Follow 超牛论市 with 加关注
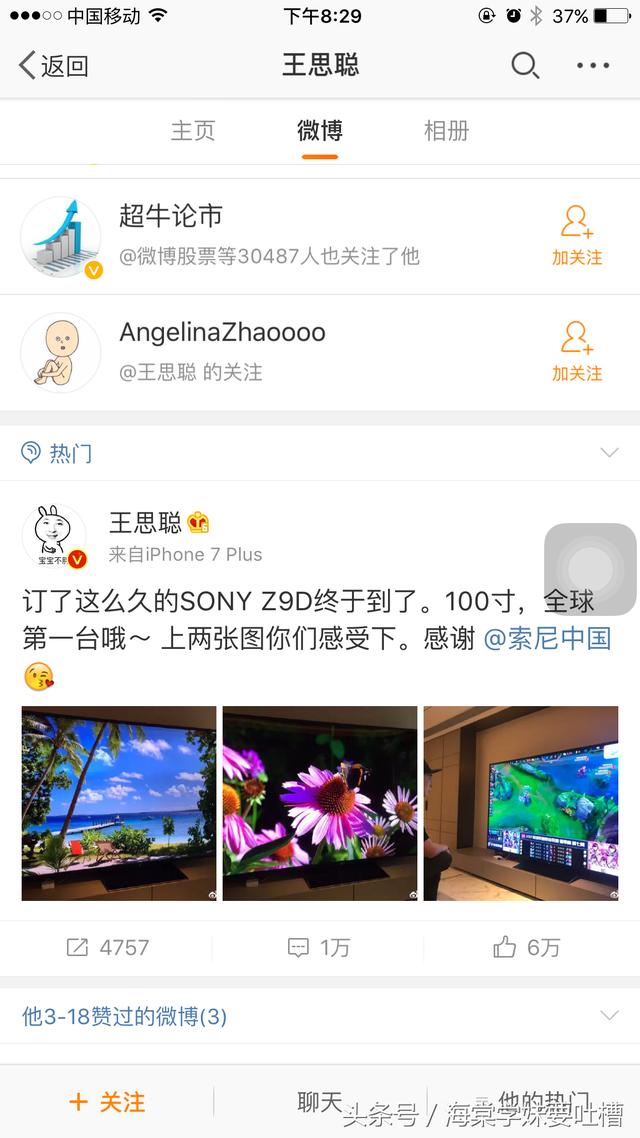This screenshot has width=640, height=1138. click(x=577, y=237)
